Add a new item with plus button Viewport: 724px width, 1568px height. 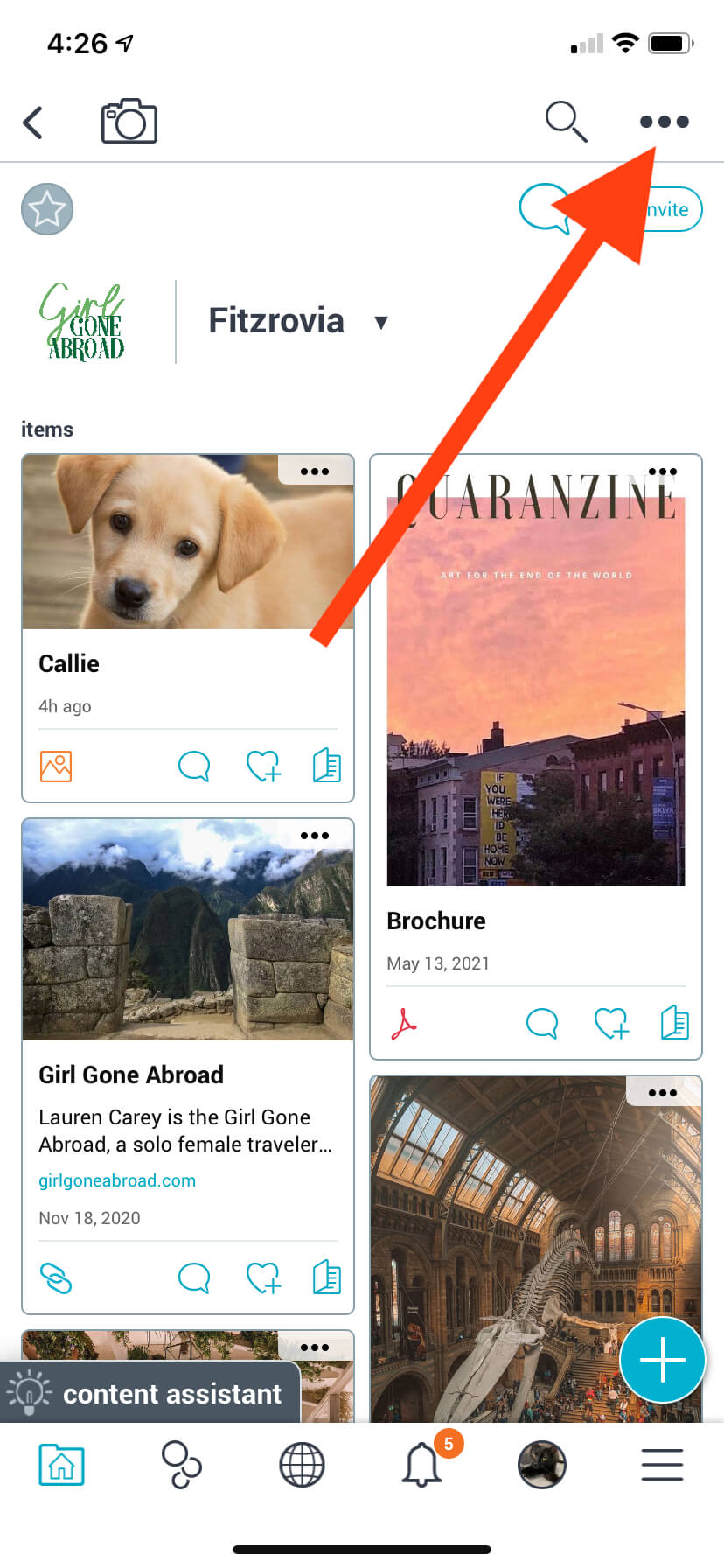(x=662, y=1360)
